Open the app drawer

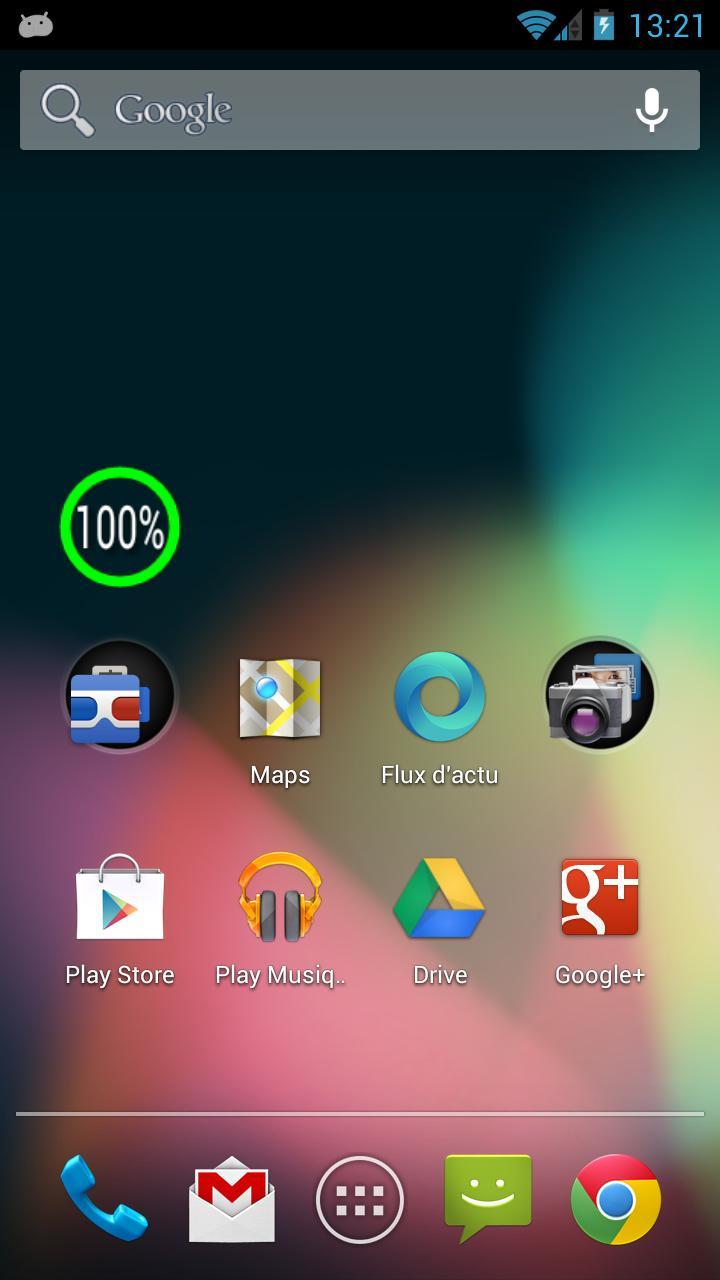click(360, 1200)
